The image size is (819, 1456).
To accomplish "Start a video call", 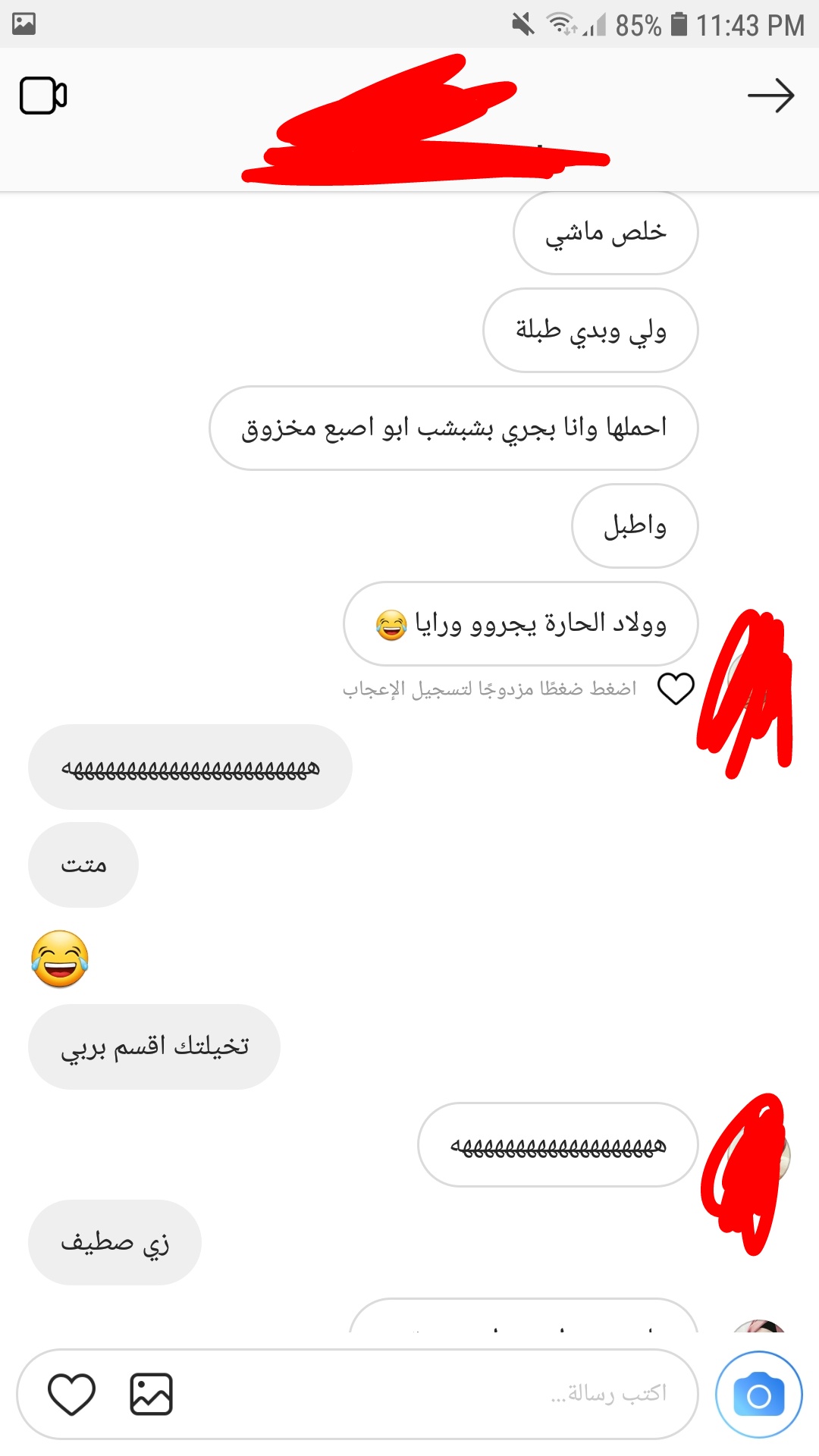I will pos(43,96).
